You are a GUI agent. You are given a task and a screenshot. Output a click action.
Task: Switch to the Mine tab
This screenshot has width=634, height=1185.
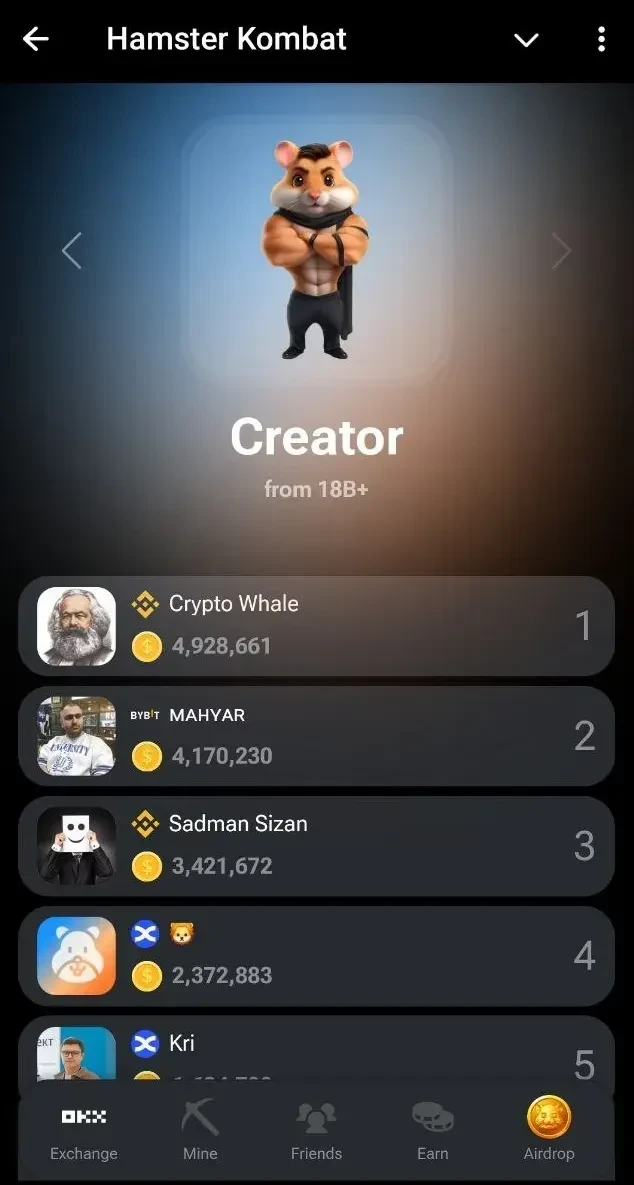click(x=200, y=1130)
